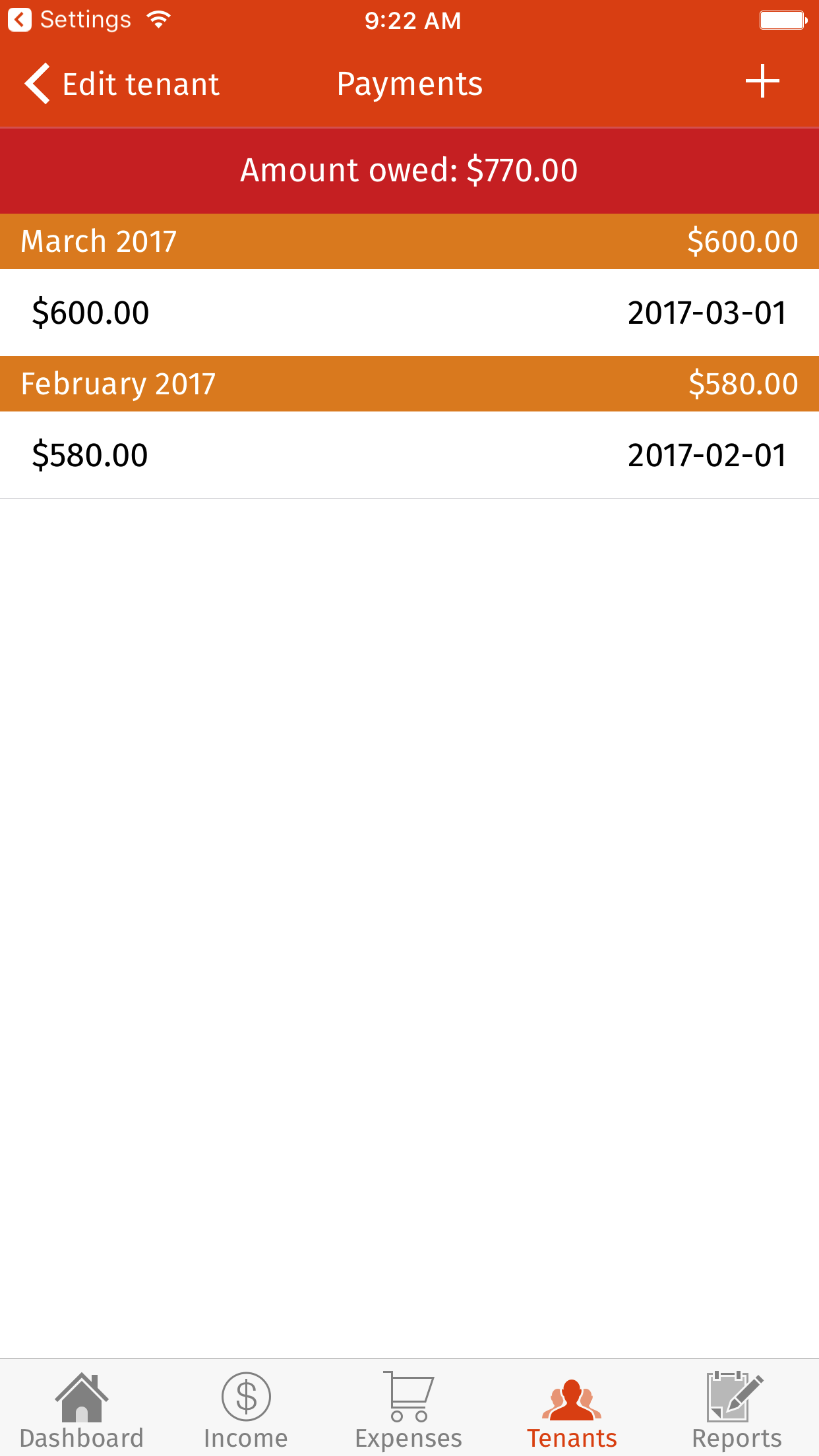Viewport: 819px width, 1456px height.
Task: Open the $580.00 payment from 2017-02-01
Action: click(x=409, y=455)
